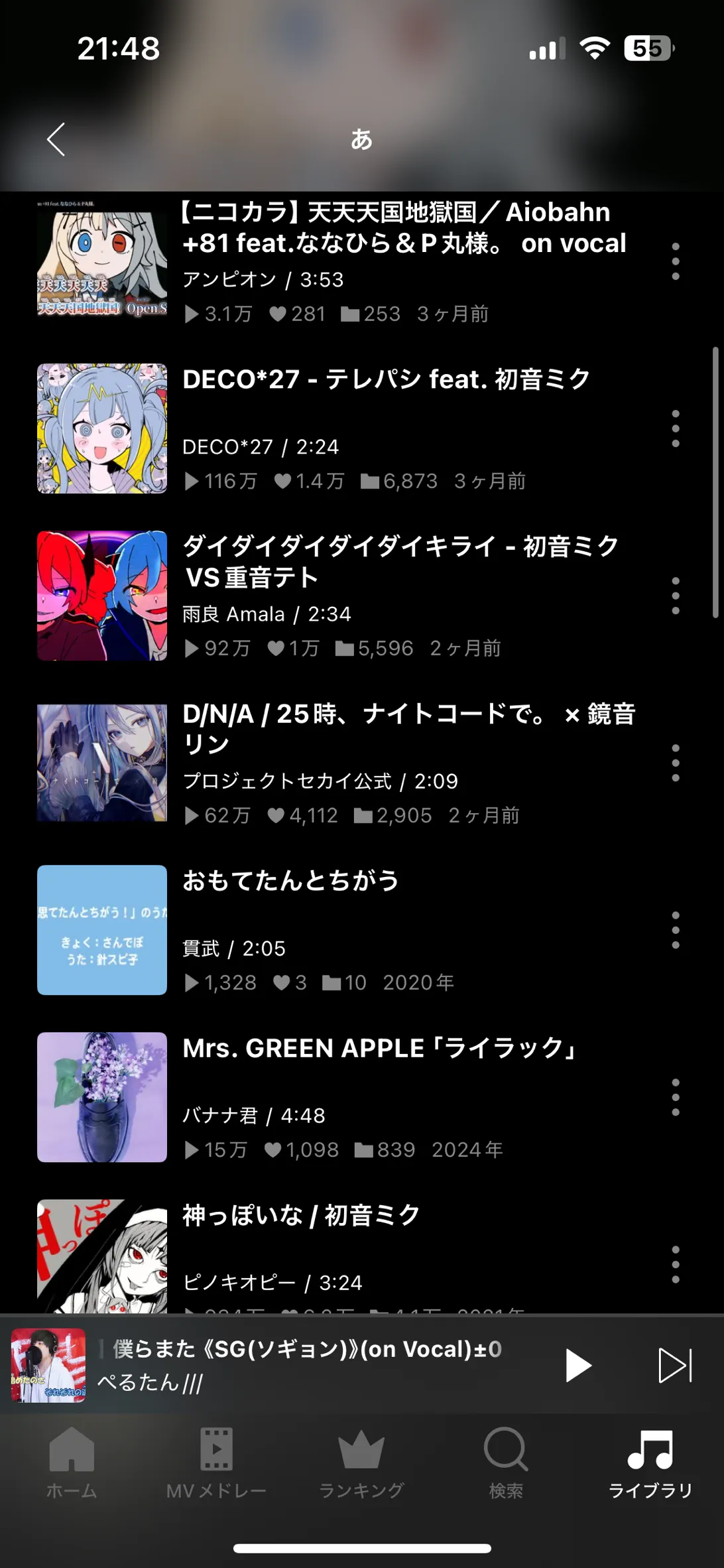The height and width of the screenshot is (1568, 724).
Task: Open options for 天天天国地獄国 karaoke track
Action: click(x=675, y=261)
